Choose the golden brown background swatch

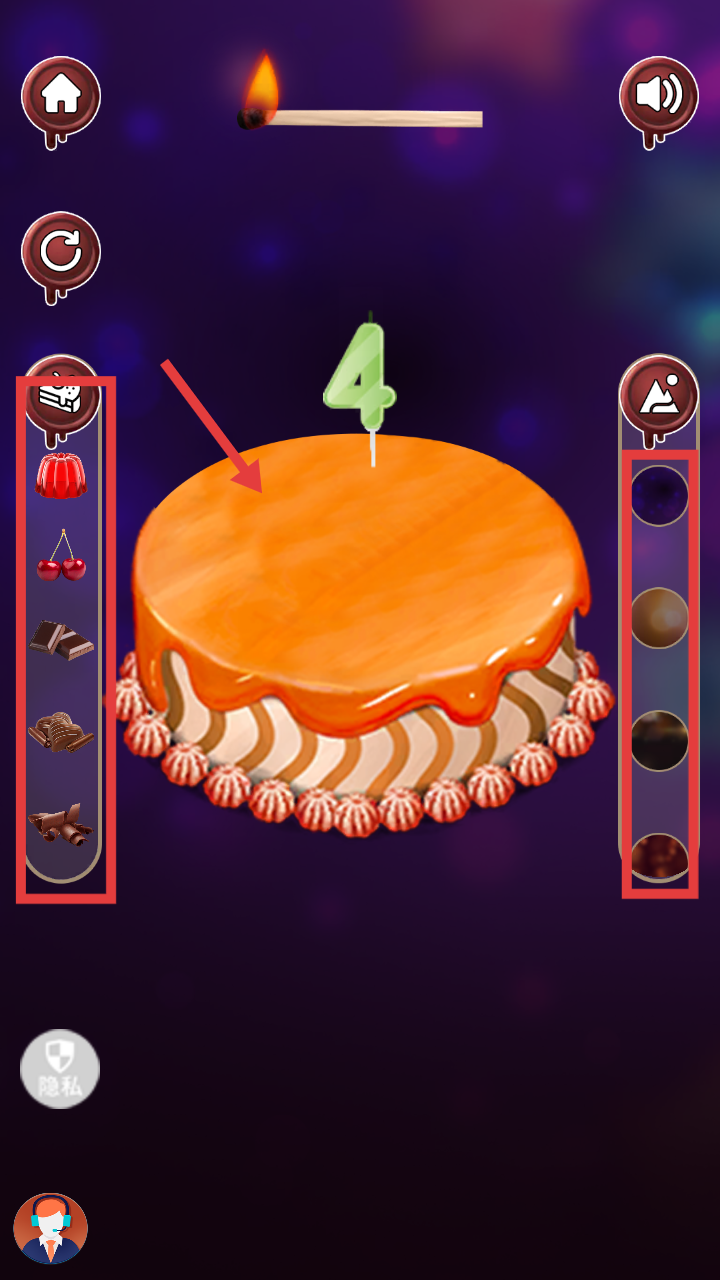[659, 618]
